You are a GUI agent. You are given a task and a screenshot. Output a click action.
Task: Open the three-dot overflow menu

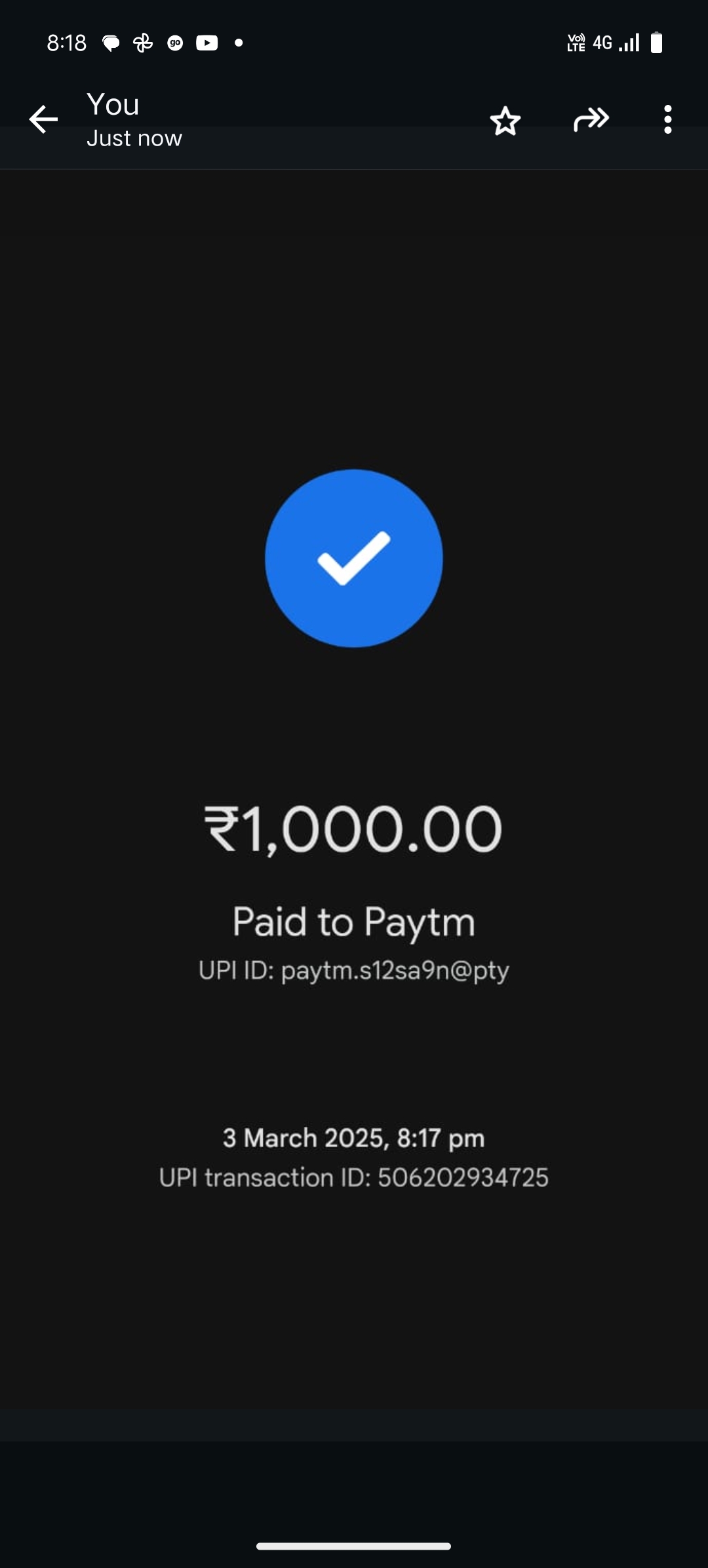667,120
